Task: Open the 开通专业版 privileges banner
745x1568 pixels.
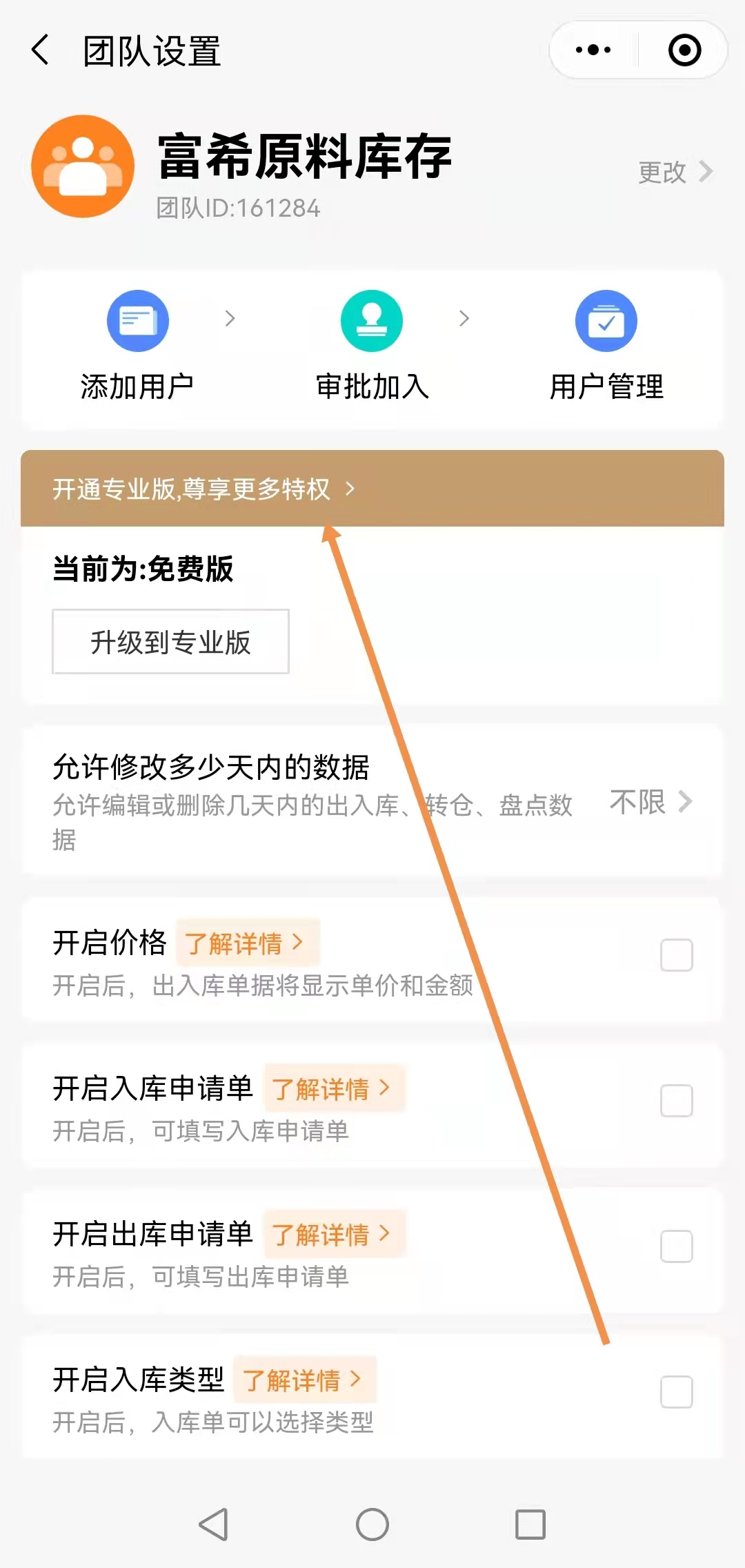Action: pyautogui.click(x=204, y=489)
